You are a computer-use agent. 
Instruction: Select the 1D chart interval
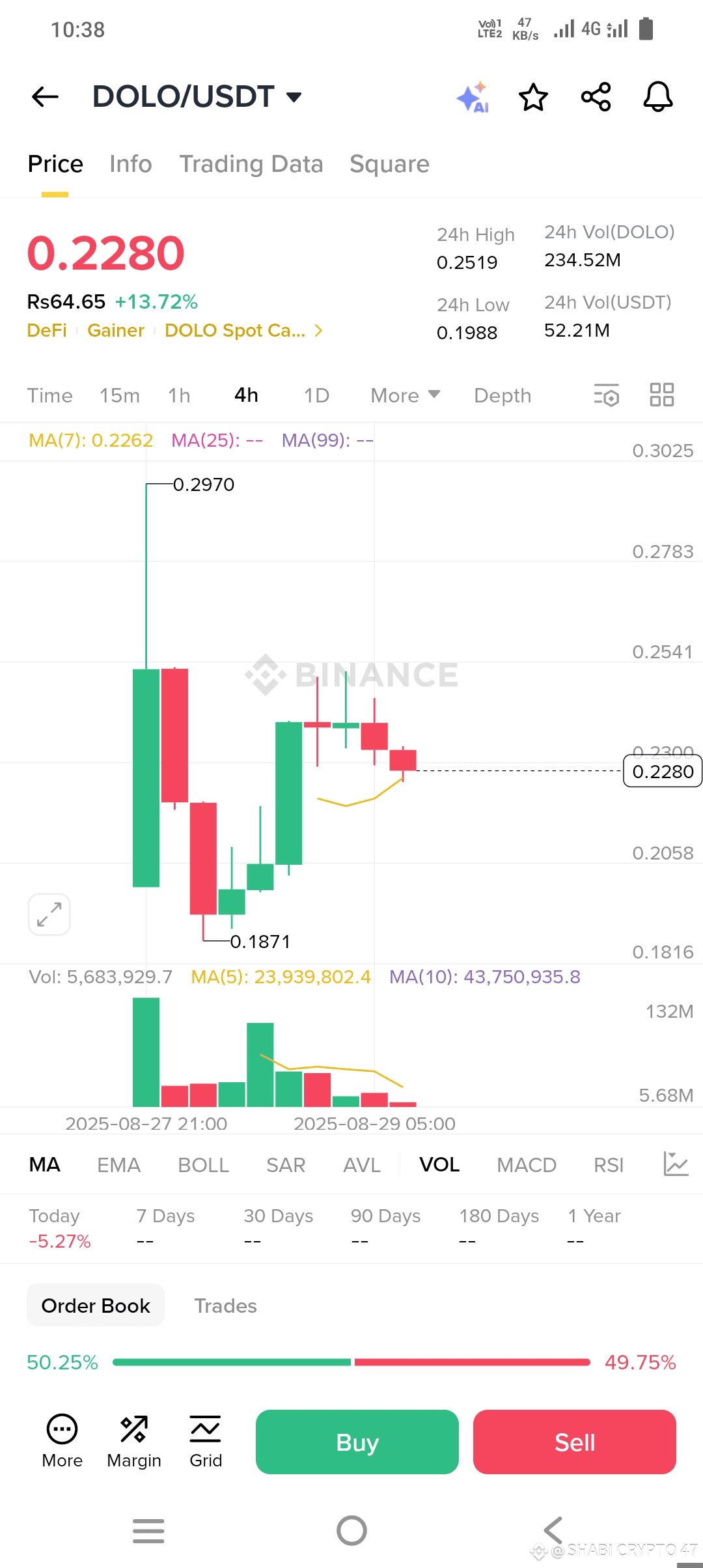(316, 395)
